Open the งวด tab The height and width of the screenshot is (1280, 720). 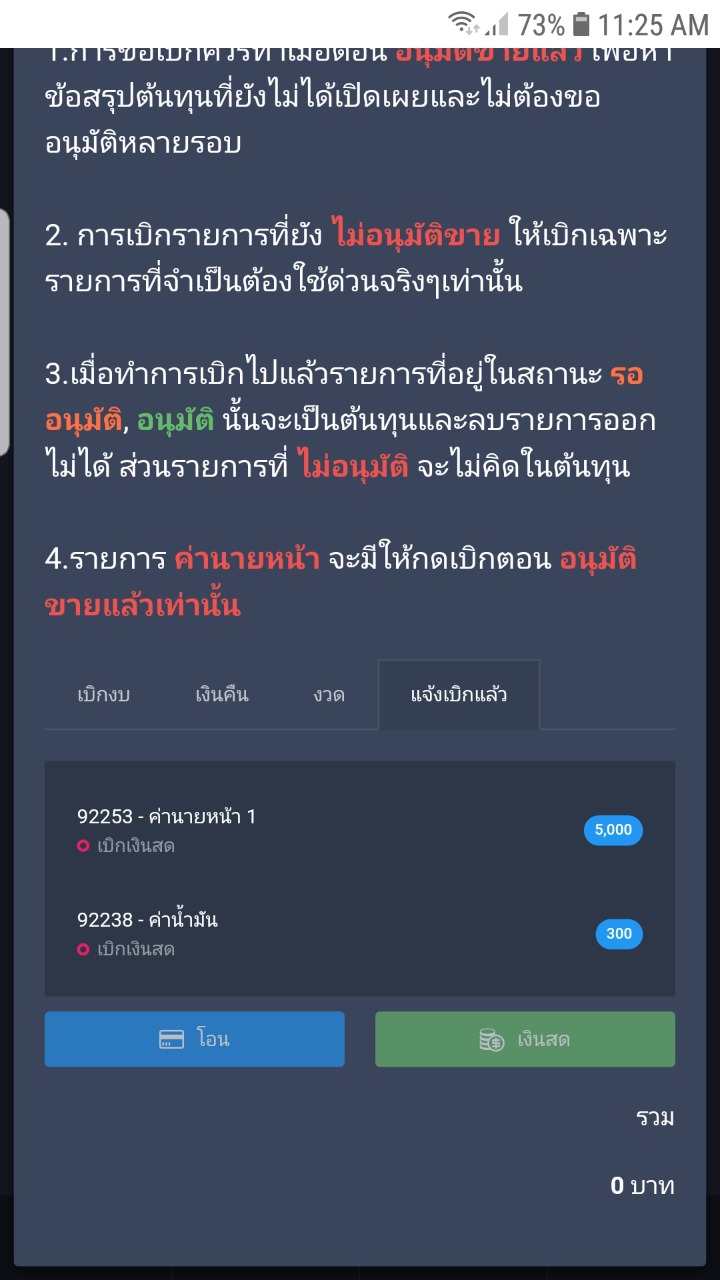[x=329, y=695]
